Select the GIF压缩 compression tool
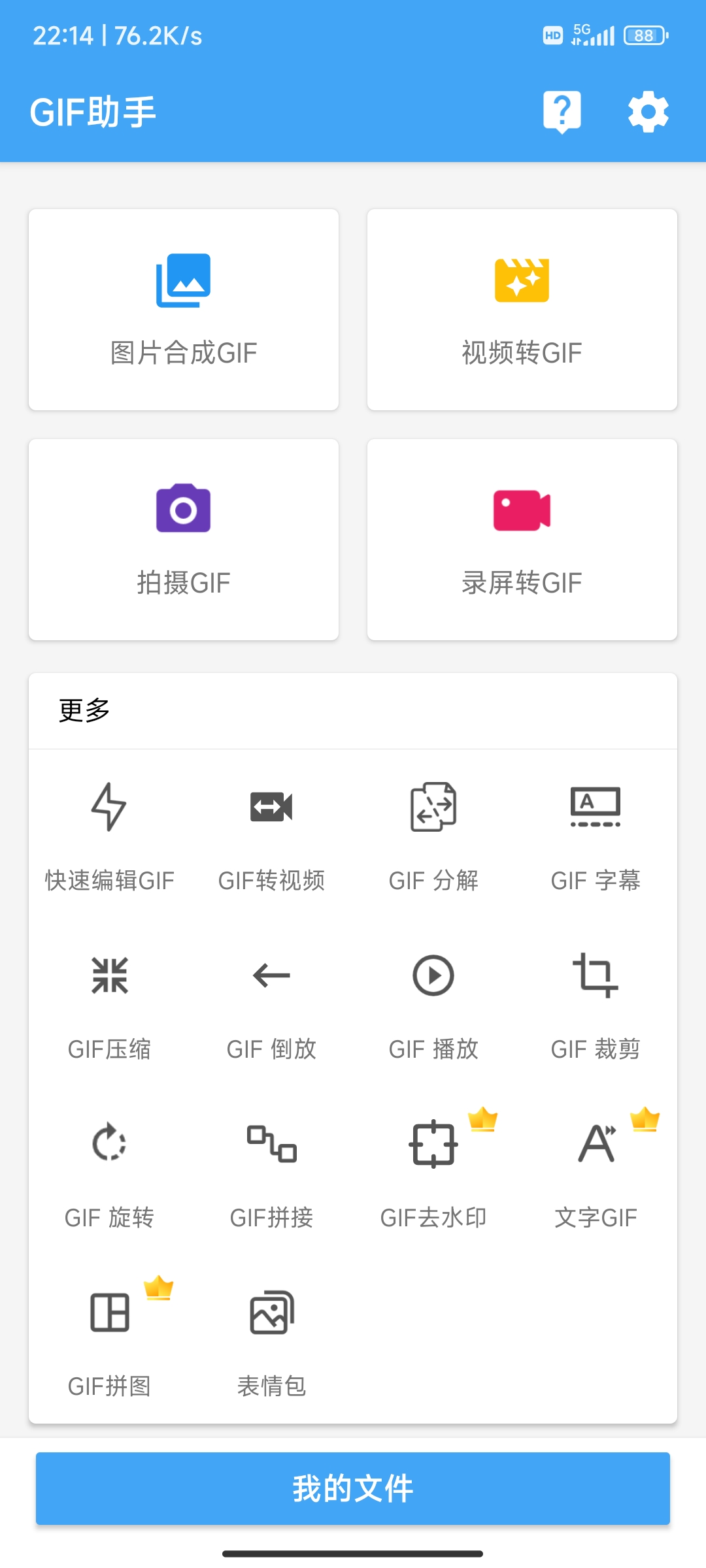 tap(109, 1006)
